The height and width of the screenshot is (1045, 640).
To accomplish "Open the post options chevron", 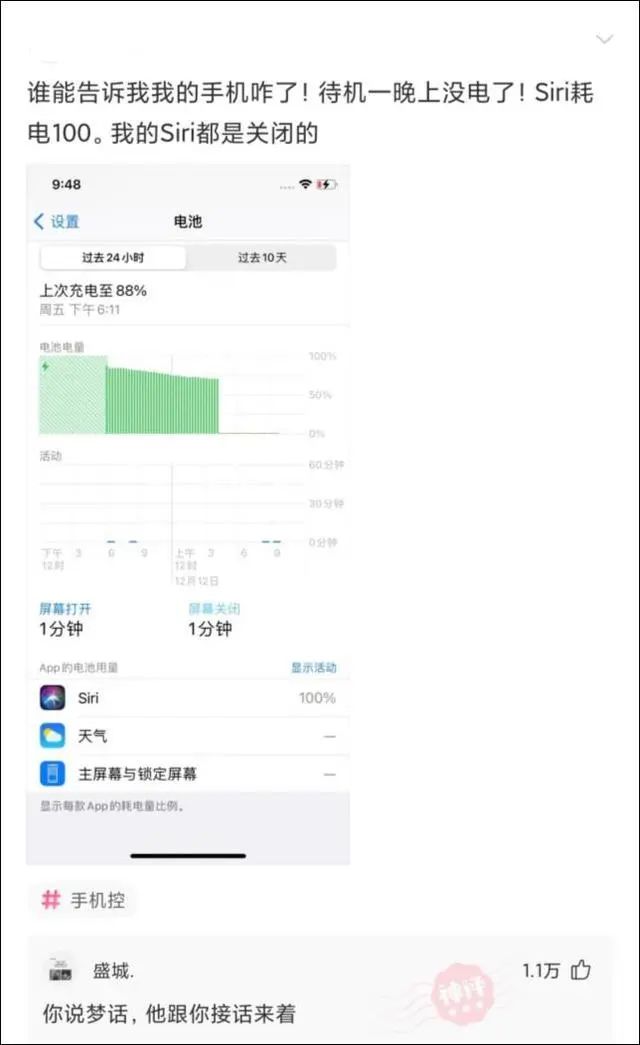I will 604,39.
